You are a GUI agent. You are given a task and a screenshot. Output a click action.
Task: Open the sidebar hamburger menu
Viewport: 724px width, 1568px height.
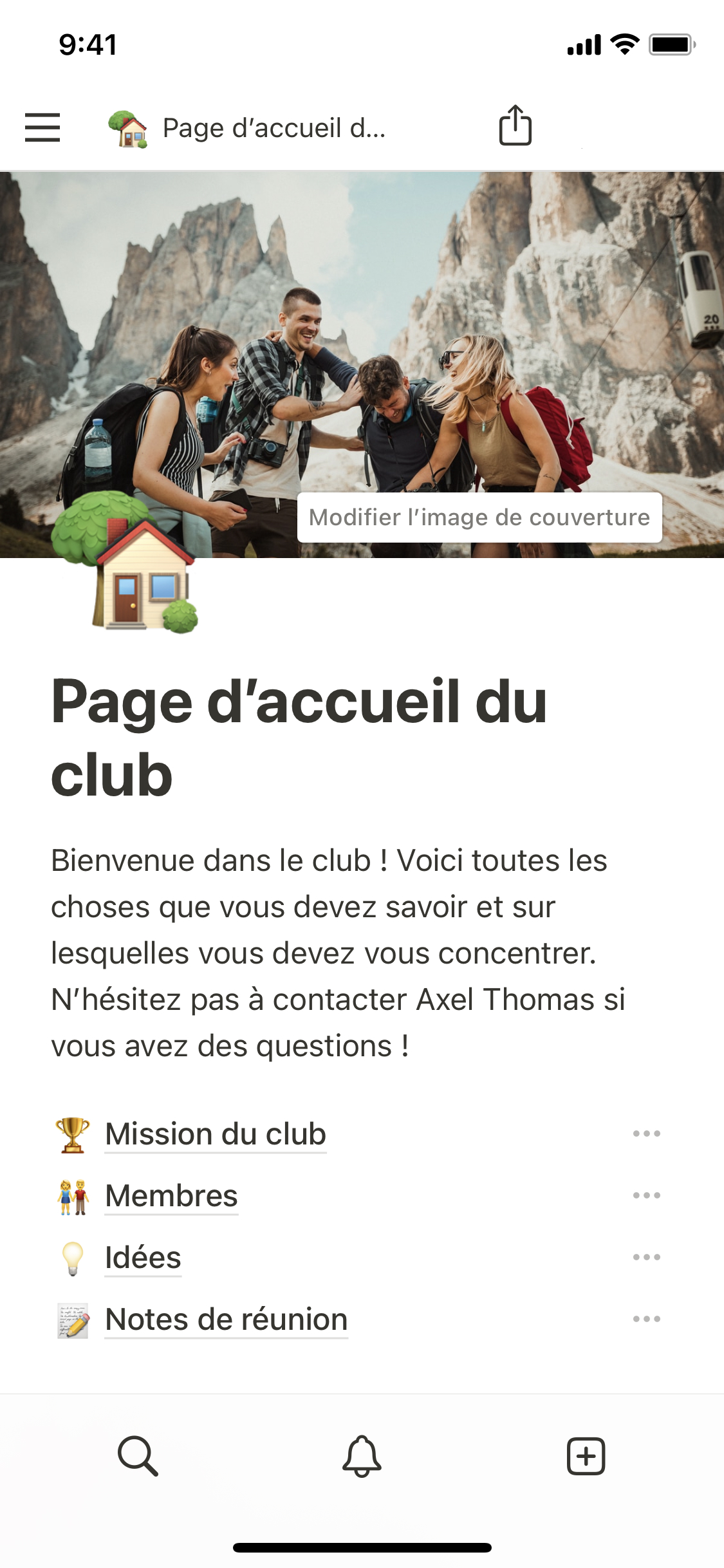(x=42, y=127)
